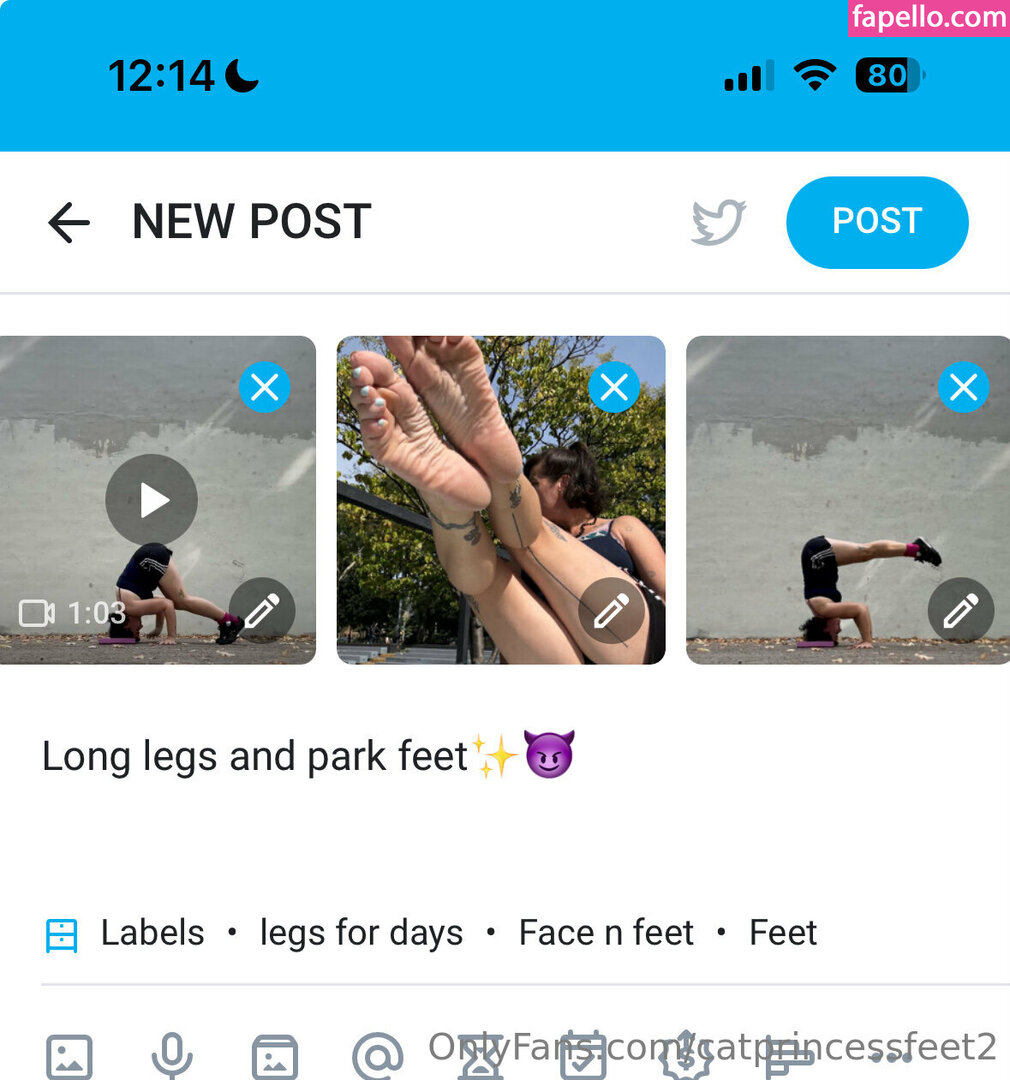The height and width of the screenshot is (1080, 1010).
Task: Go back using the arrow icon
Action: [x=69, y=222]
